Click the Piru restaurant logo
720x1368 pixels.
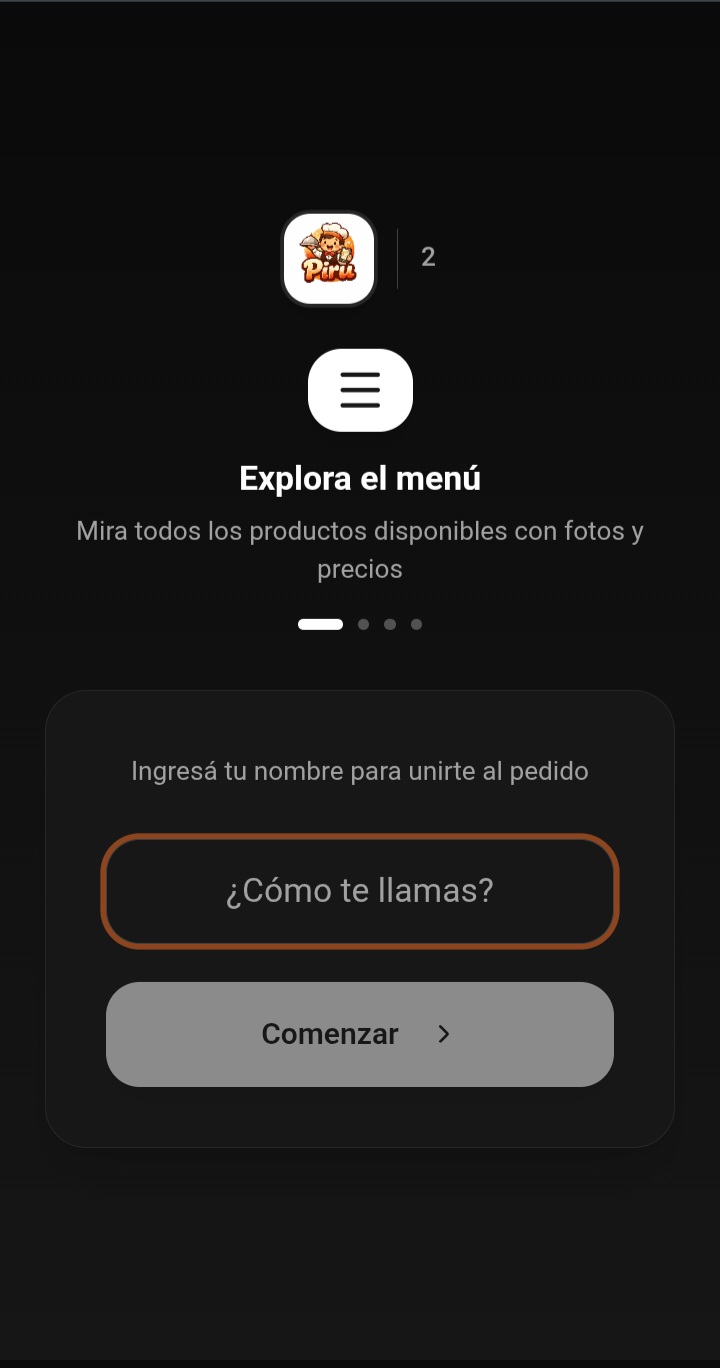328,257
